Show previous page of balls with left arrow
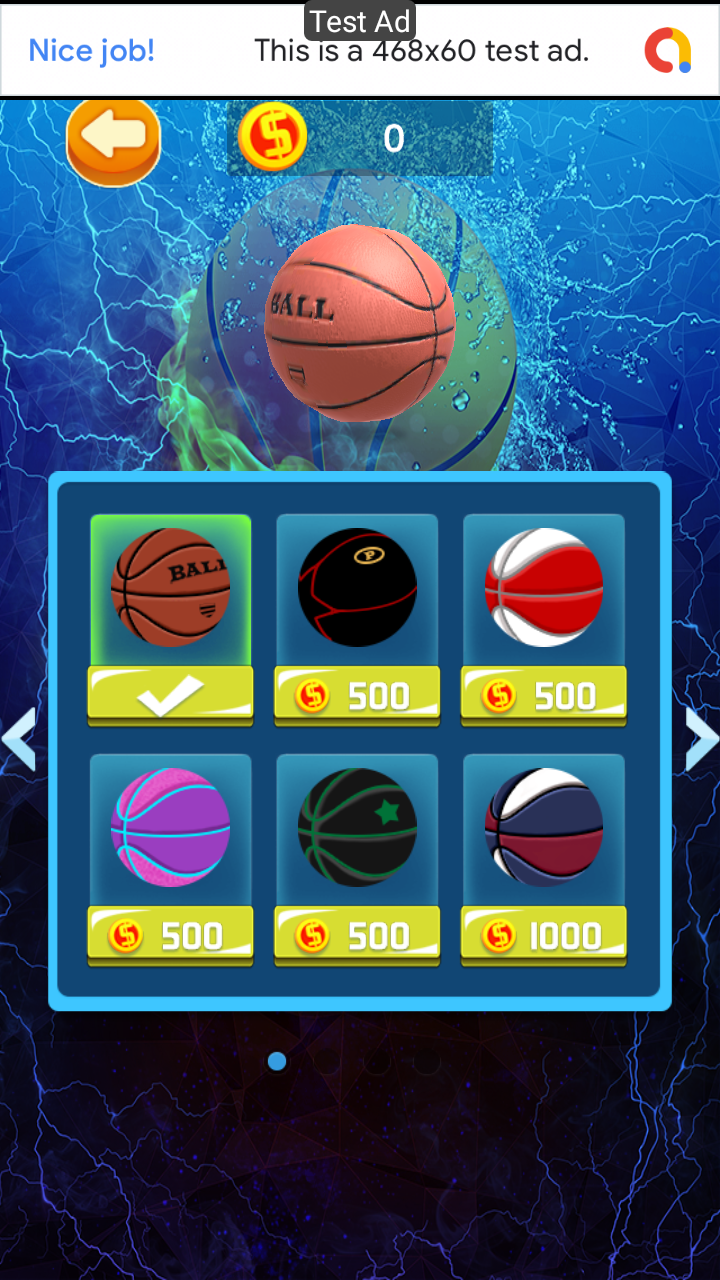This screenshot has height=1280, width=720. click(x=18, y=740)
